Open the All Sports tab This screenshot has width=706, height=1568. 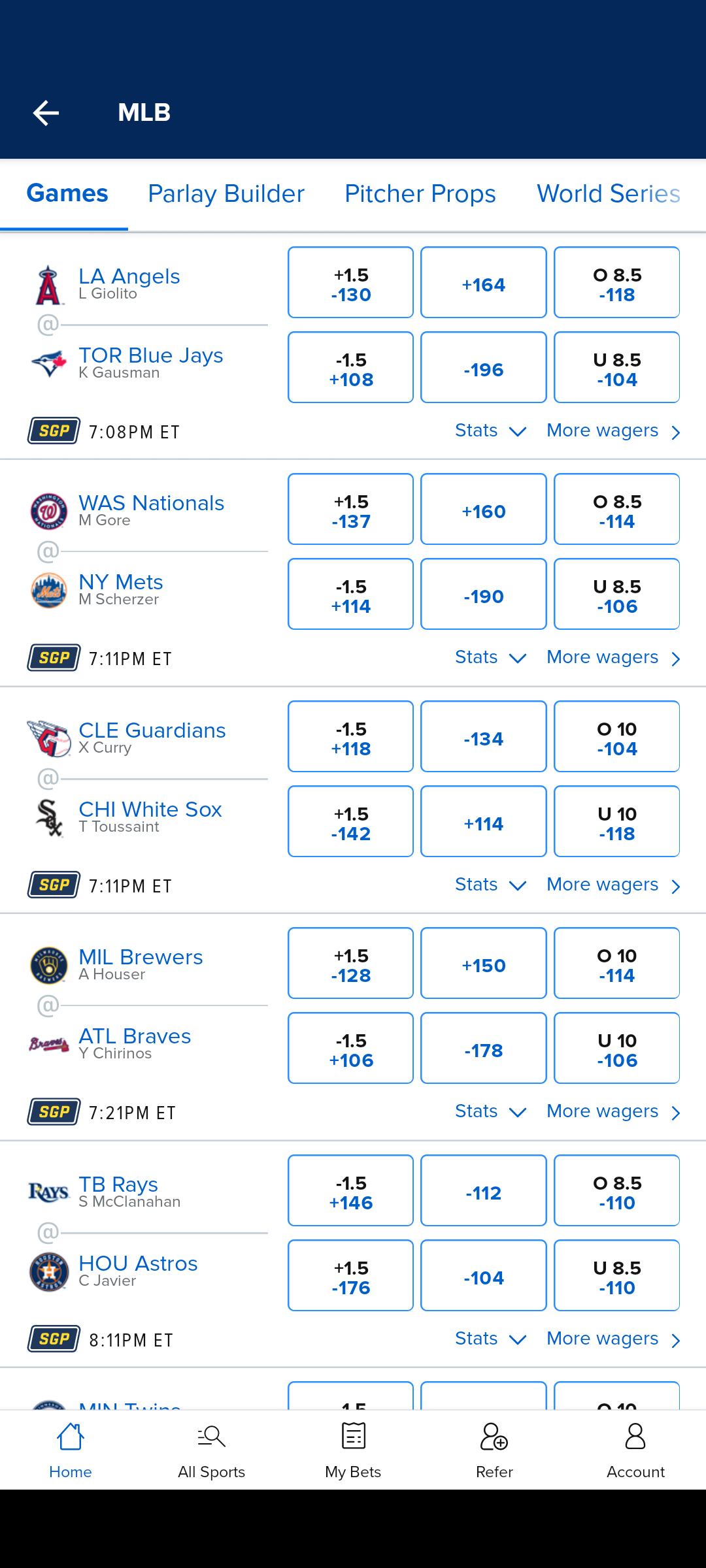point(211,1450)
